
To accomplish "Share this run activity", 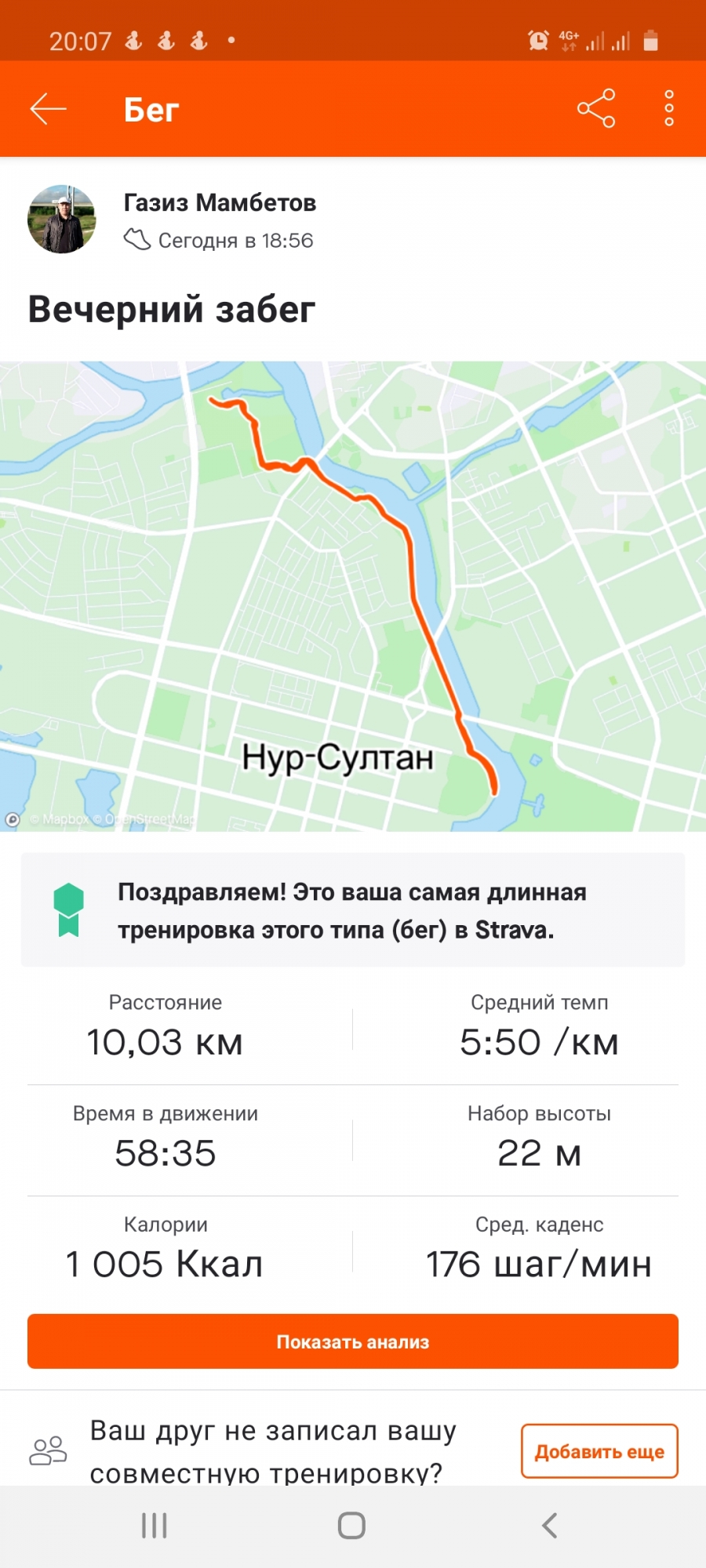I will (x=596, y=108).
